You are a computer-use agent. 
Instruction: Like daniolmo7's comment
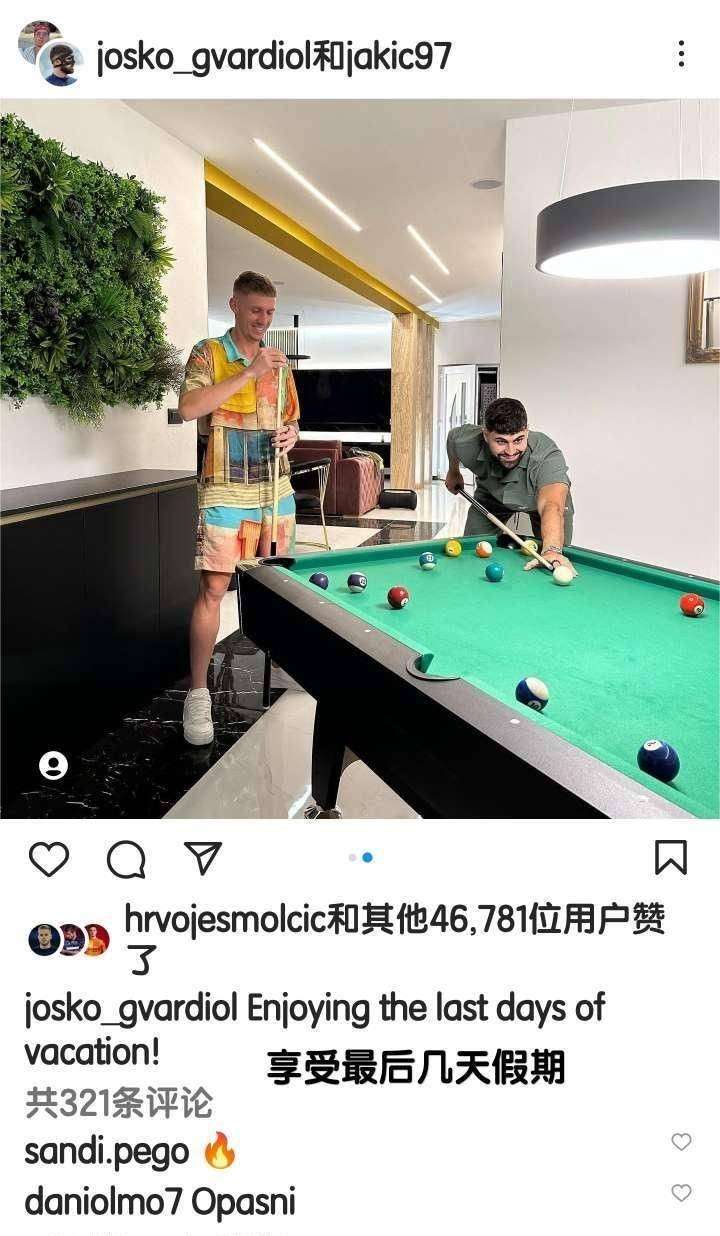681,1192
